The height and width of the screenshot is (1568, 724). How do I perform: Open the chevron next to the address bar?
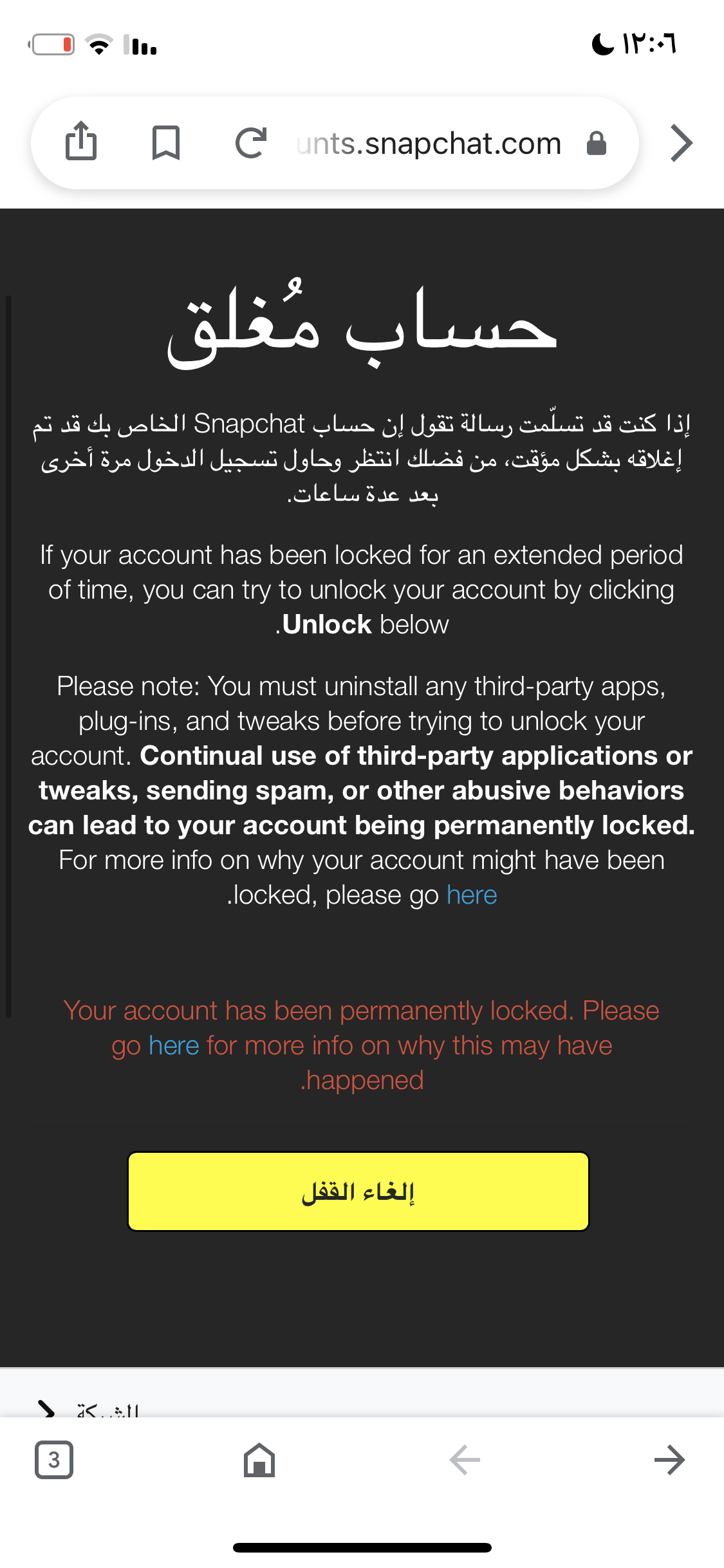(681, 143)
